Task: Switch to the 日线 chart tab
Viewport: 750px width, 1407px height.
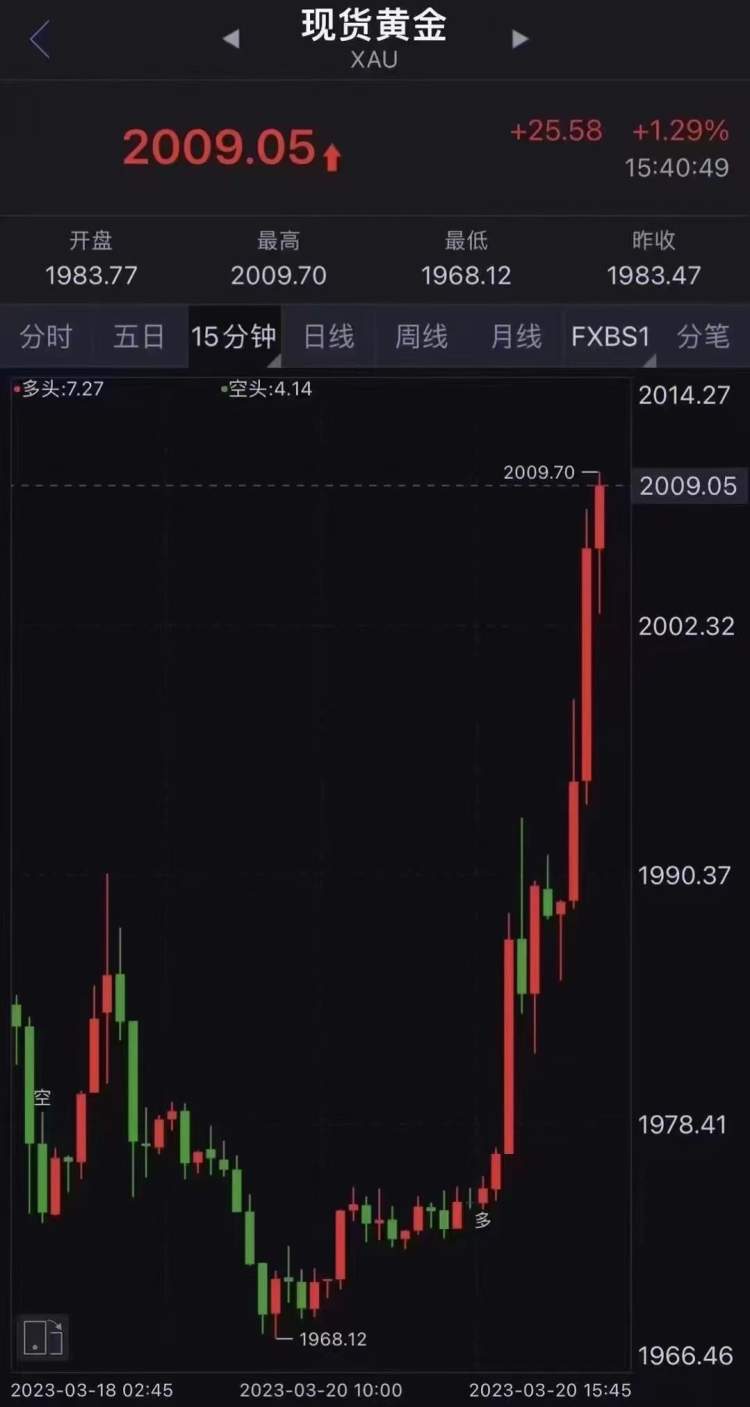Action: pyautogui.click(x=328, y=337)
